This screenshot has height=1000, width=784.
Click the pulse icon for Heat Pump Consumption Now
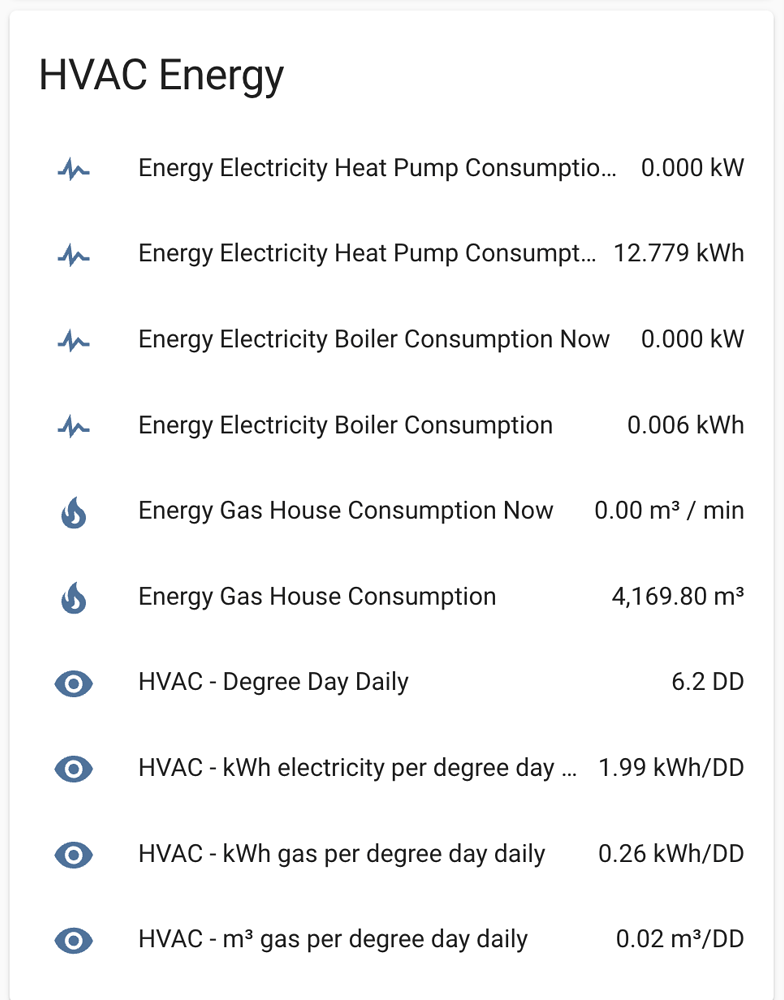(x=71, y=168)
